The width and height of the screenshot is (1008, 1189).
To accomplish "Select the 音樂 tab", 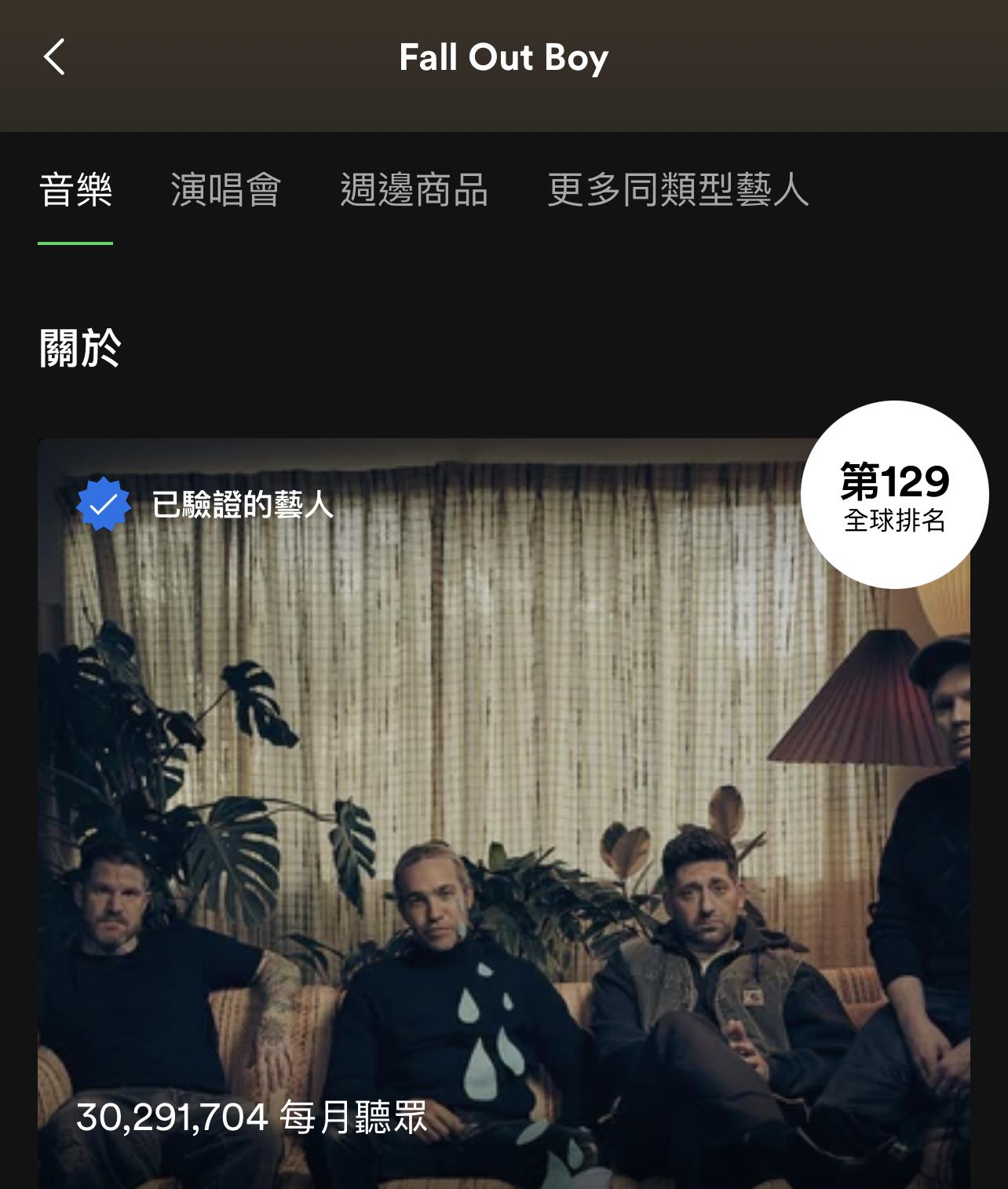I will click(x=75, y=191).
